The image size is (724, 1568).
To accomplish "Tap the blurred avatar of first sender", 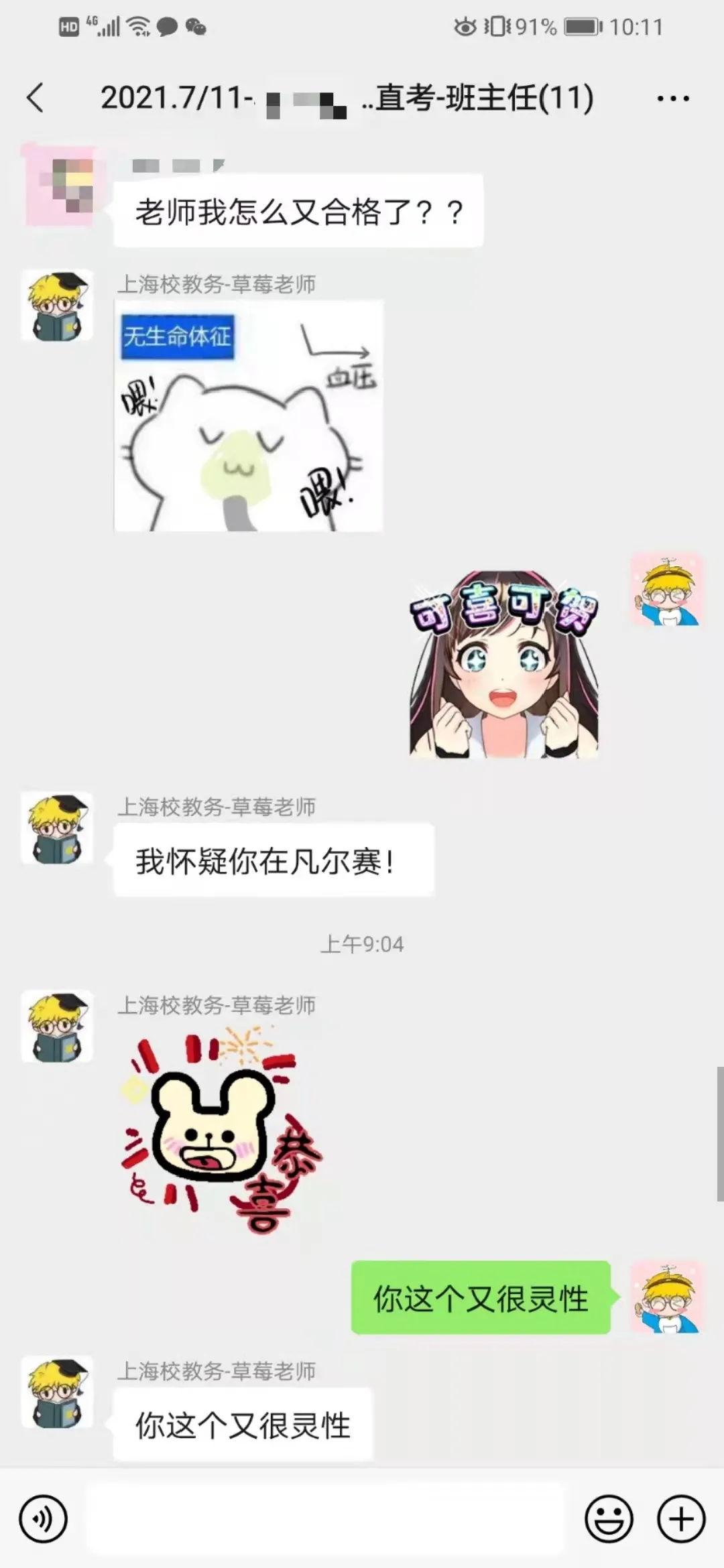I will click(x=58, y=185).
